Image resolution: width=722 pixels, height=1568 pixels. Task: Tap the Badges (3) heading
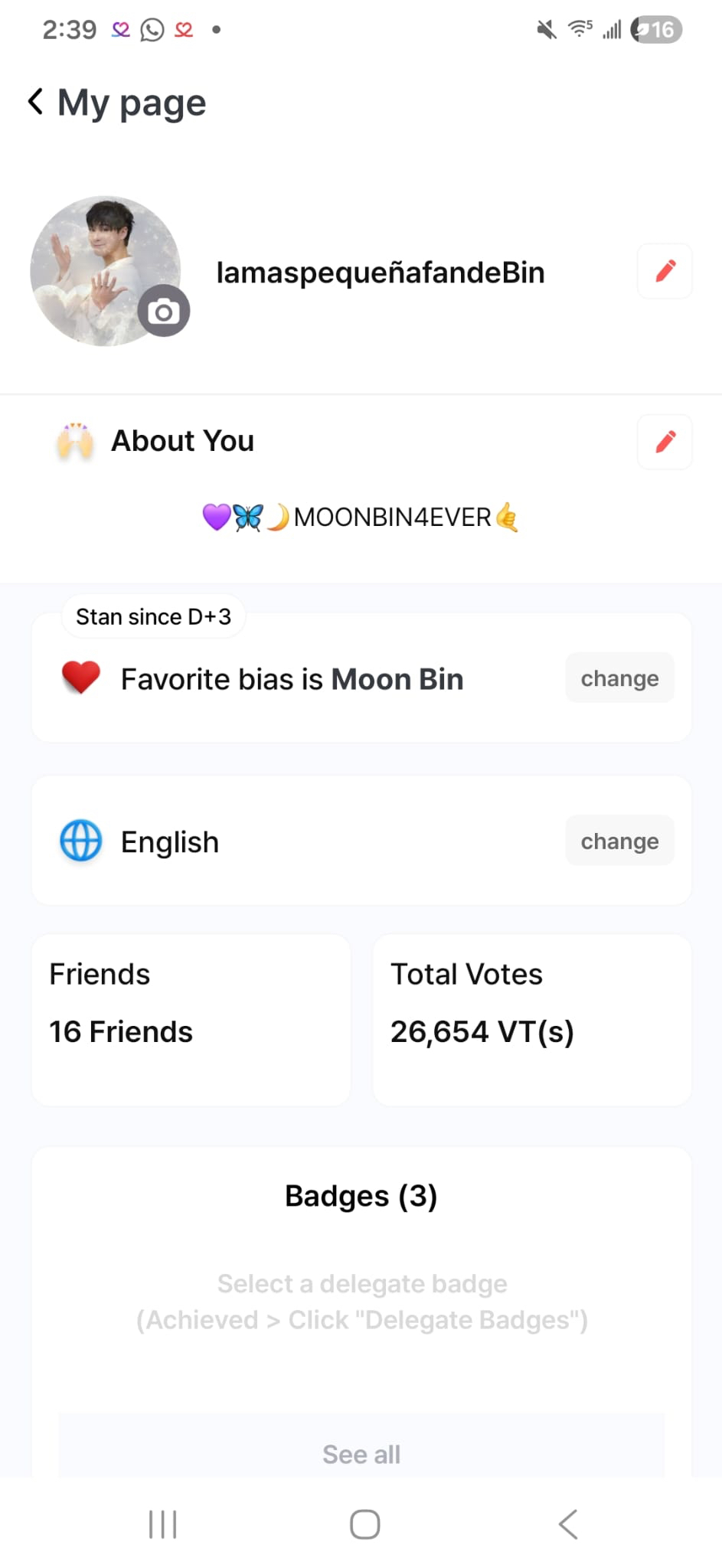[361, 1195]
